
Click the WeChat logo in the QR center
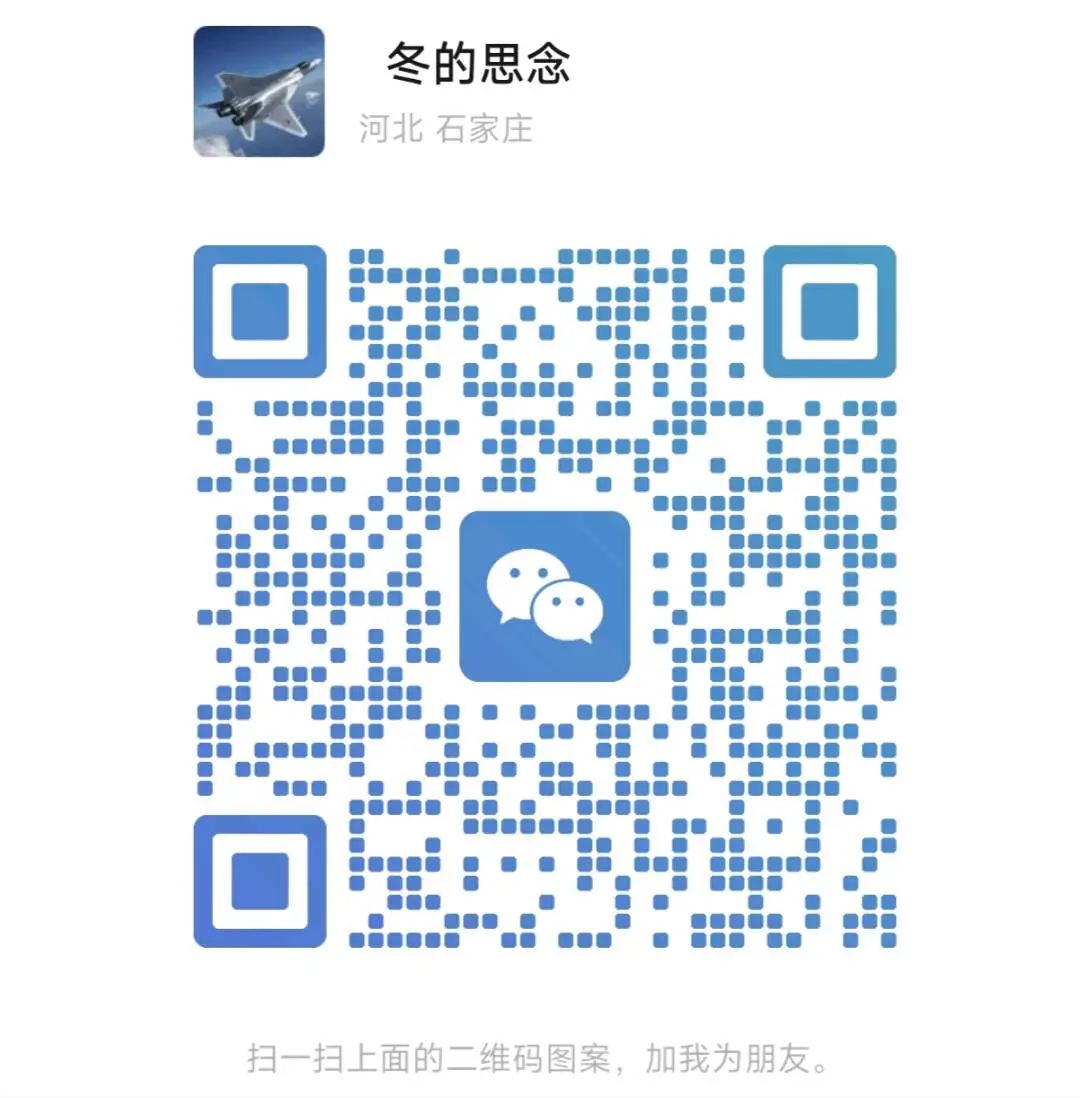(x=546, y=597)
